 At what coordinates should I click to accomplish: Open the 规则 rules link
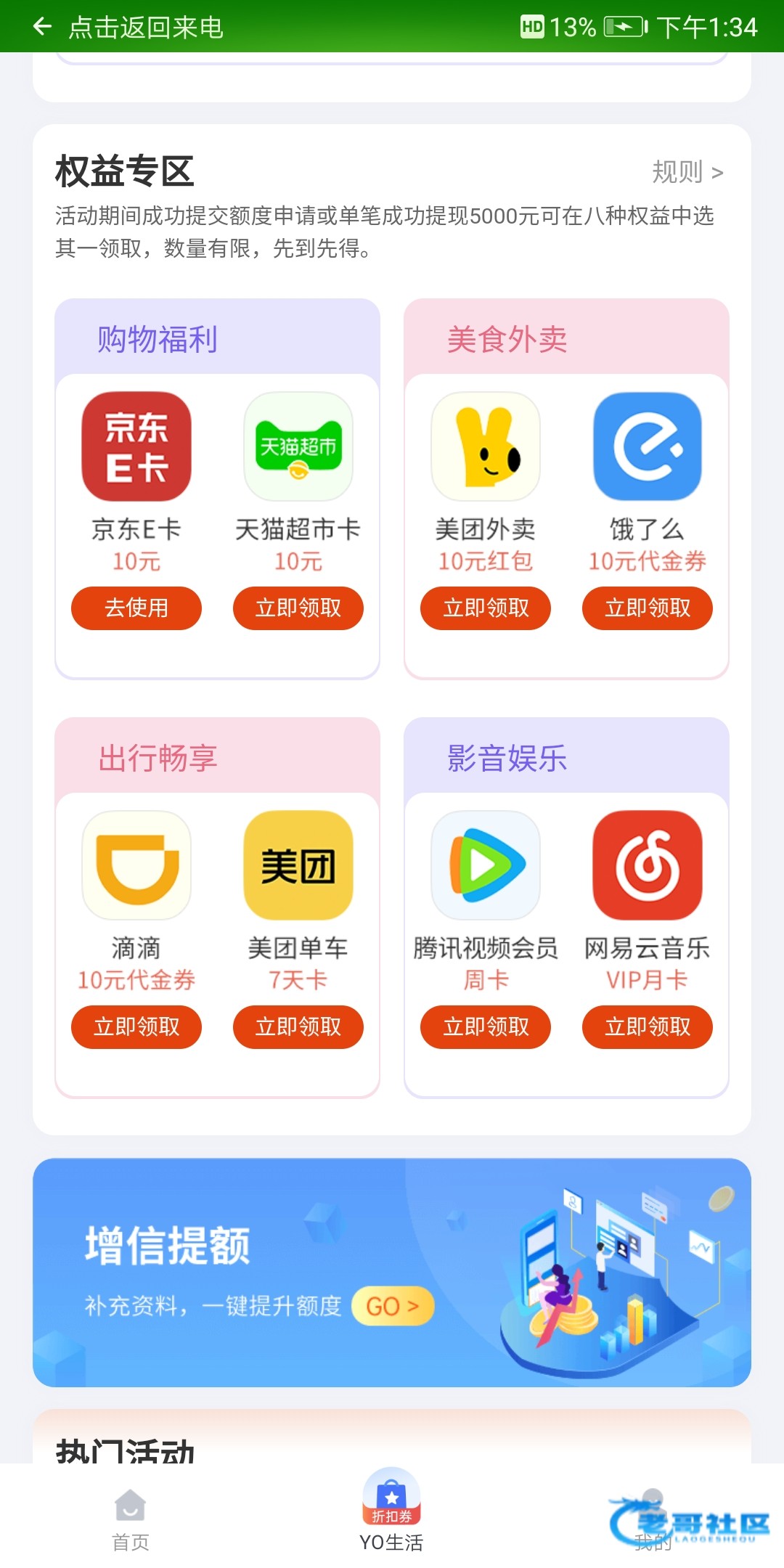pos(687,172)
